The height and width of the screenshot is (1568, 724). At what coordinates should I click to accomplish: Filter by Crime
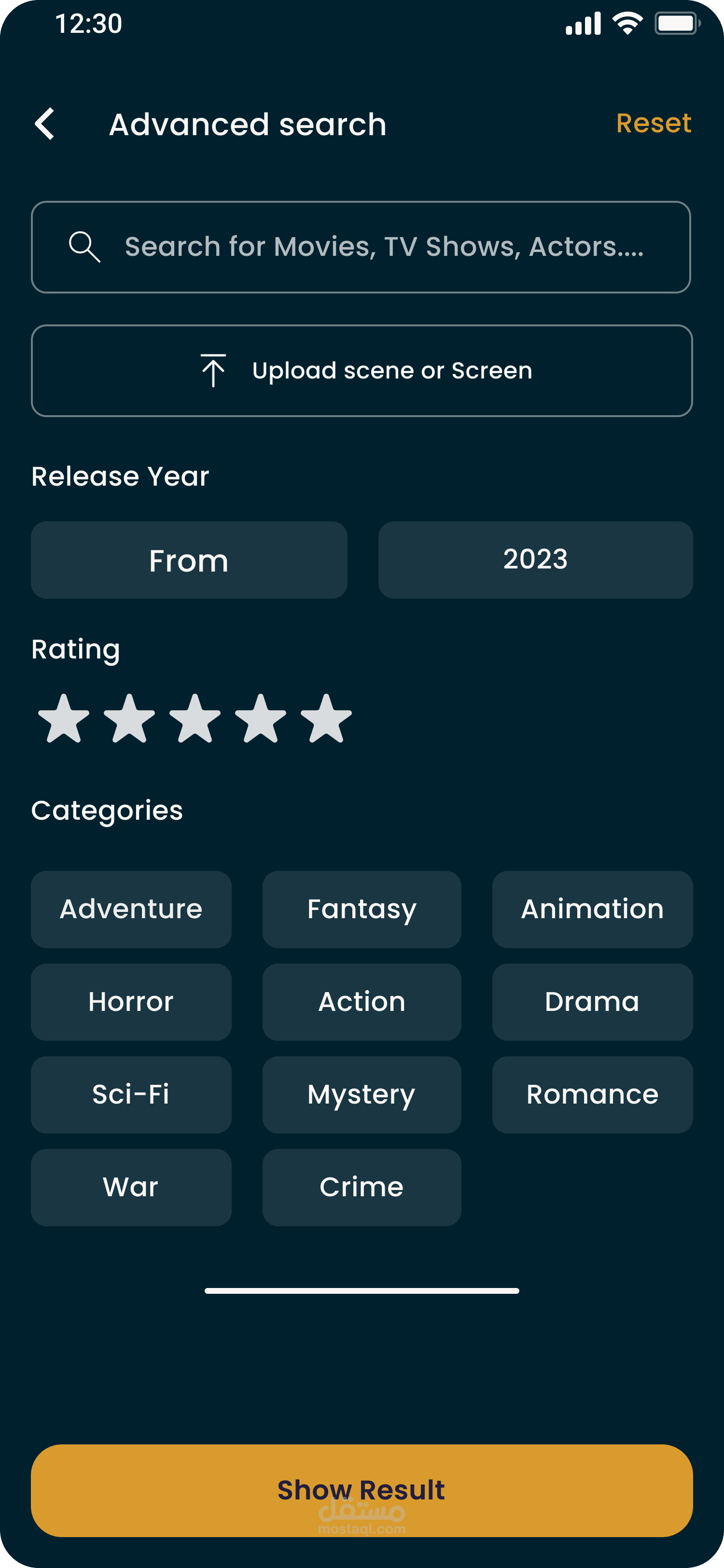(x=362, y=1187)
